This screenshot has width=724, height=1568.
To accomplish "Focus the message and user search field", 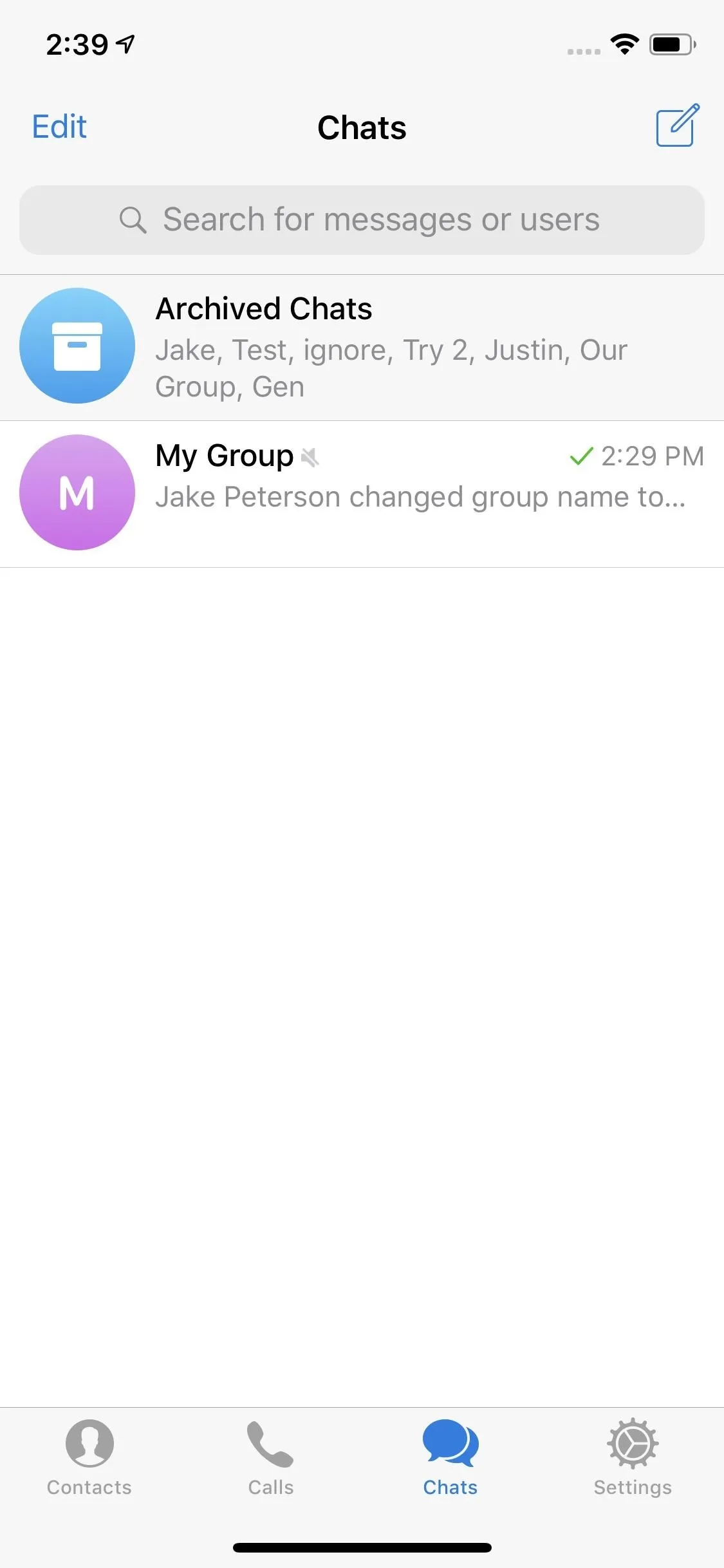I will (362, 220).
